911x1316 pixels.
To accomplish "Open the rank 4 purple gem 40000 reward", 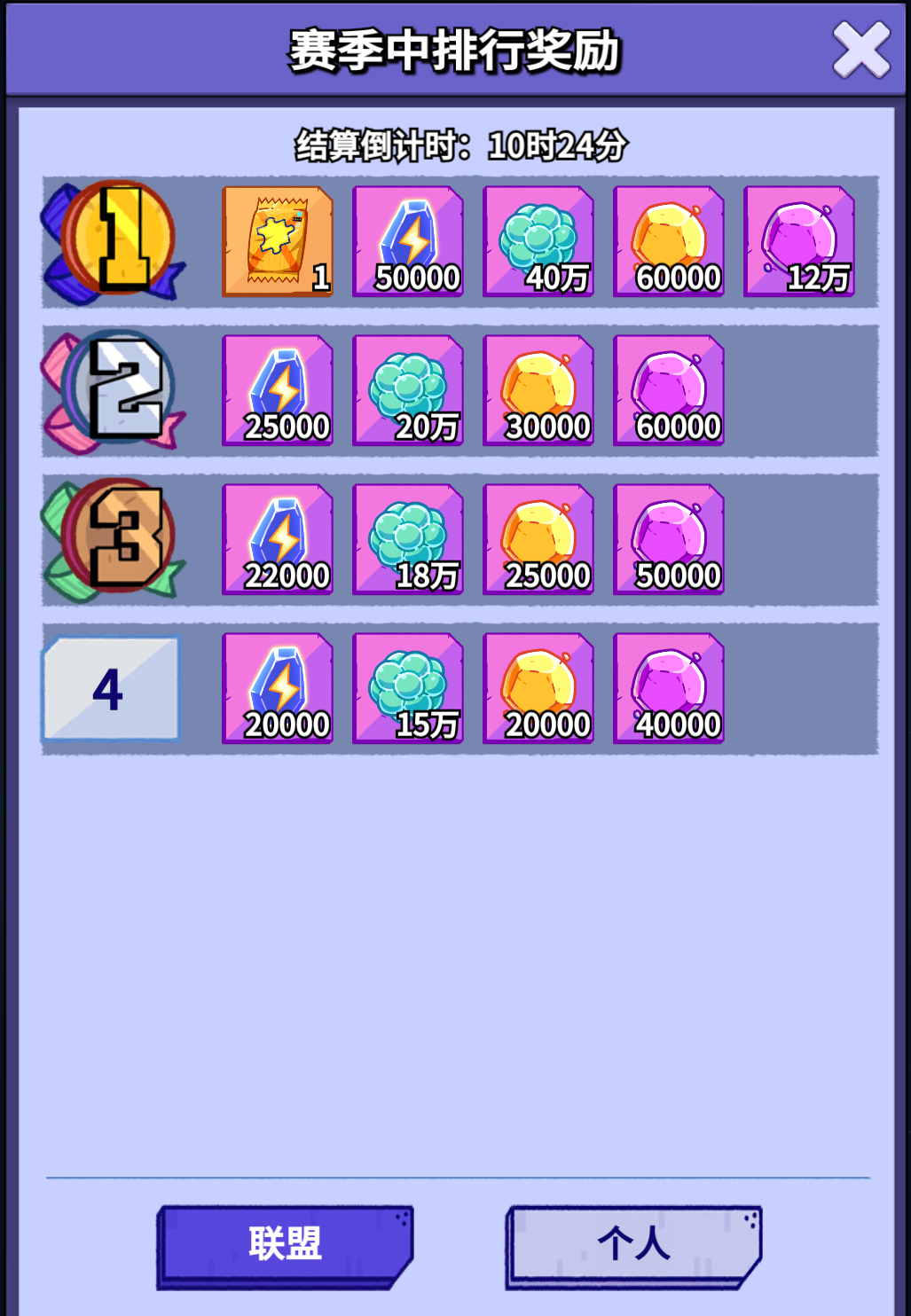I will (x=669, y=688).
